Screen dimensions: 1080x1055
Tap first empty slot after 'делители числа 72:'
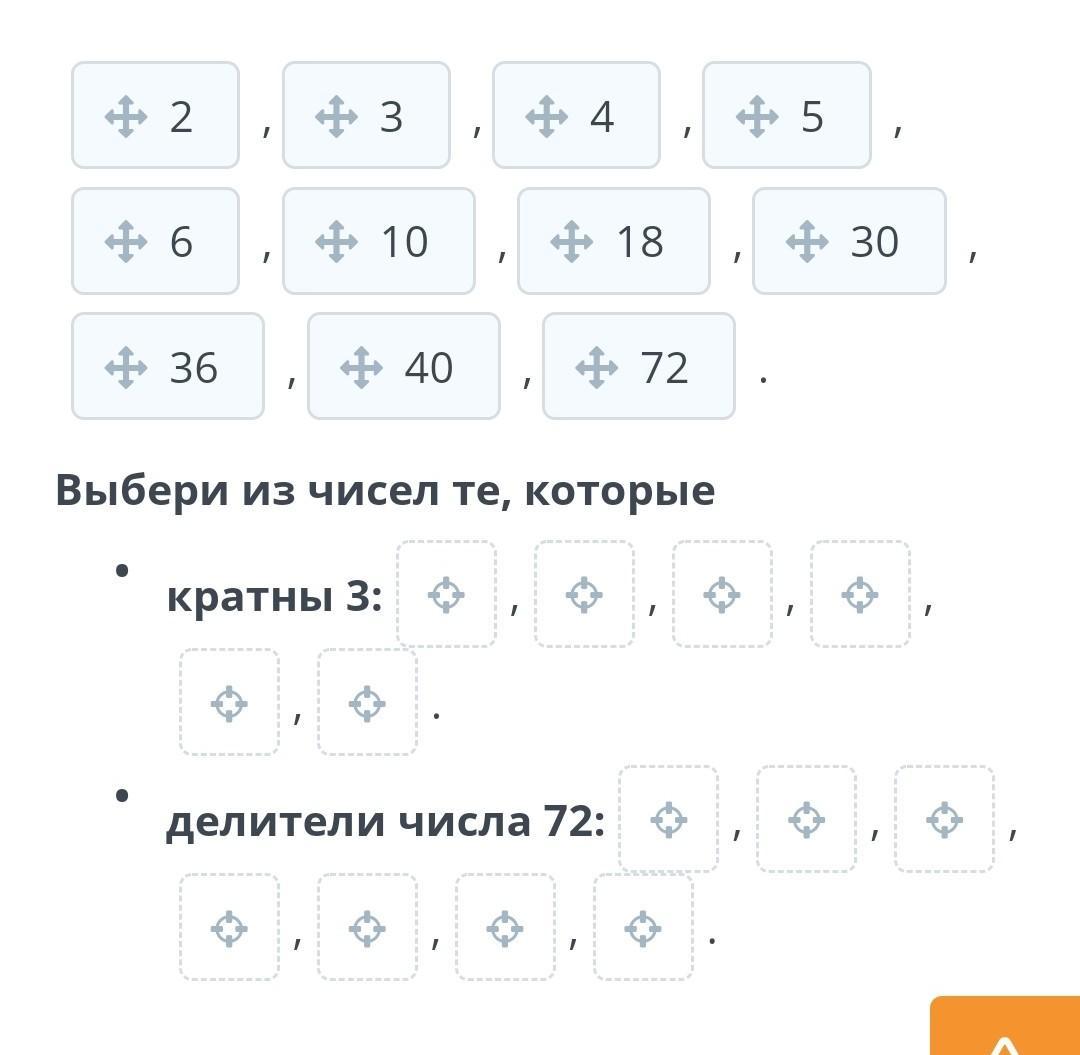pyautogui.click(x=668, y=819)
